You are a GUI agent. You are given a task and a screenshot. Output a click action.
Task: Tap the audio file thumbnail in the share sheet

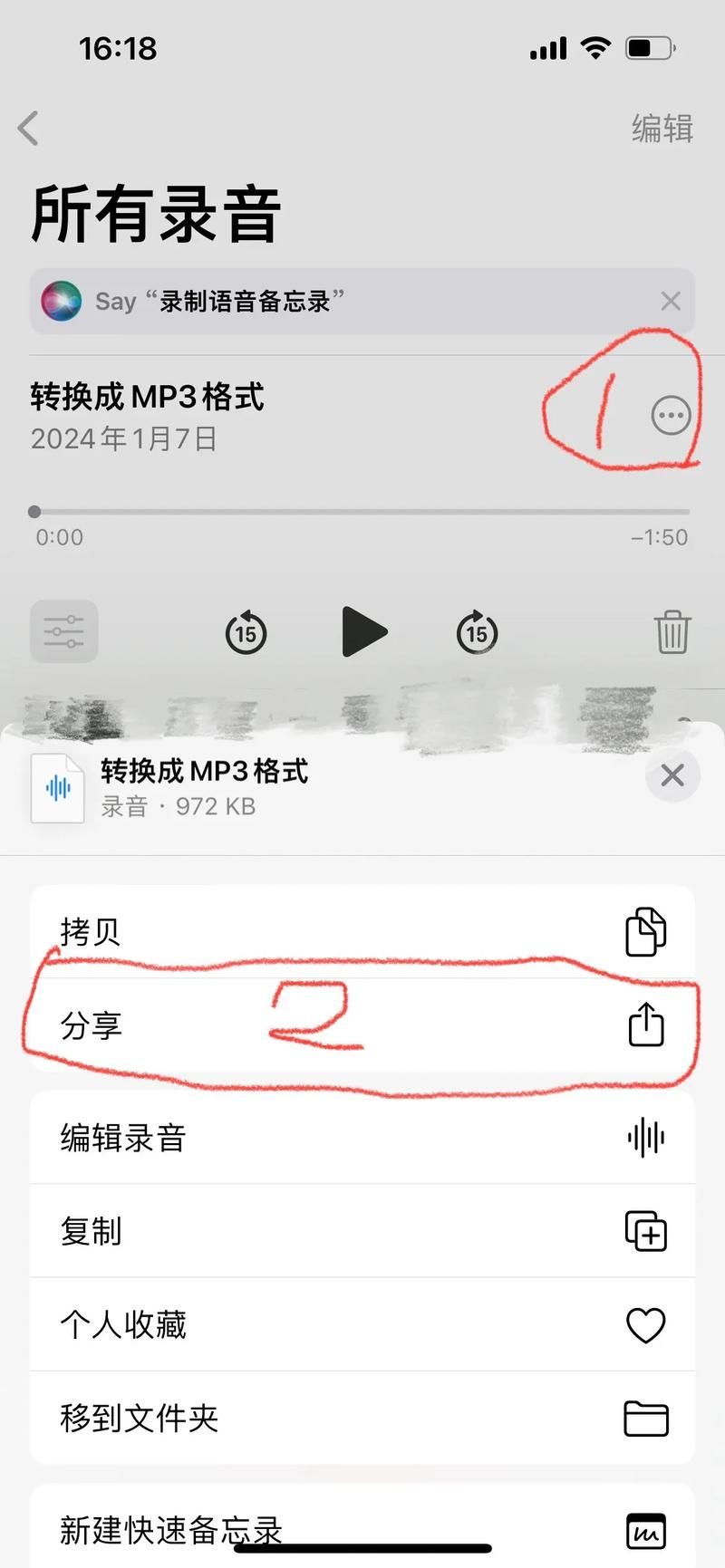(x=56, y=787)
